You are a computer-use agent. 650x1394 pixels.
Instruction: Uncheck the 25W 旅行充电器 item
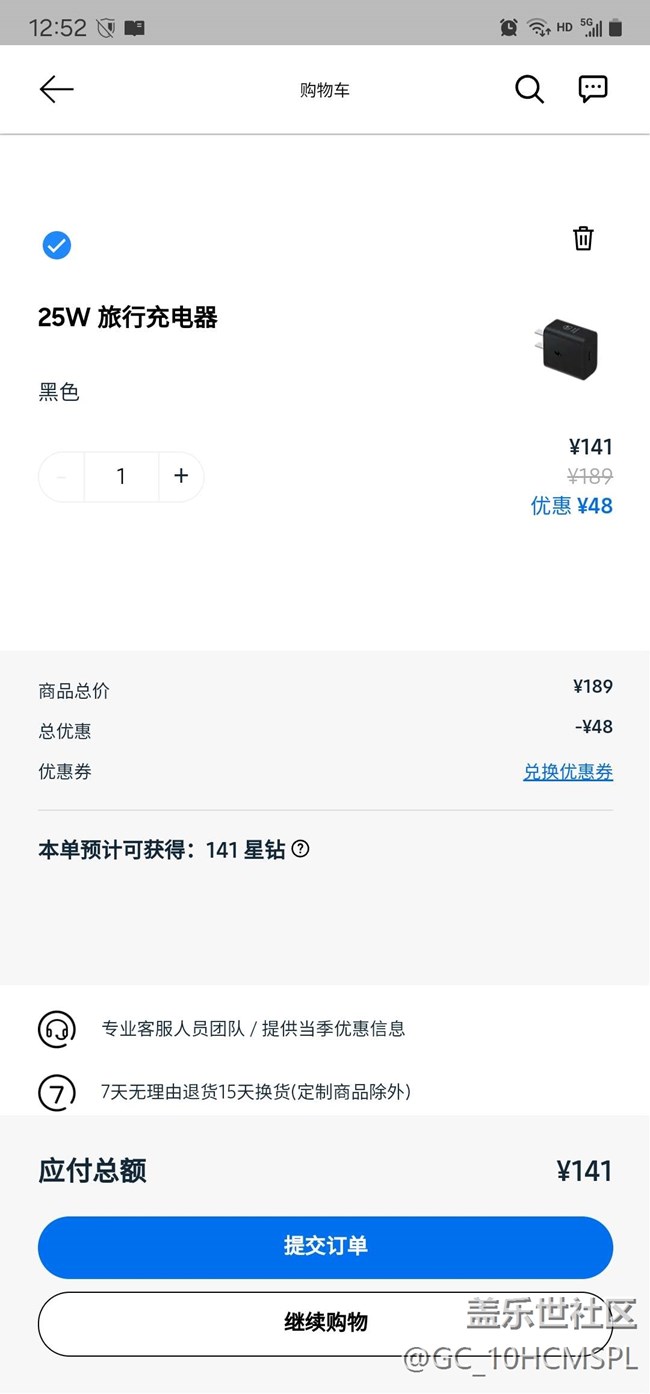(57, 245)
